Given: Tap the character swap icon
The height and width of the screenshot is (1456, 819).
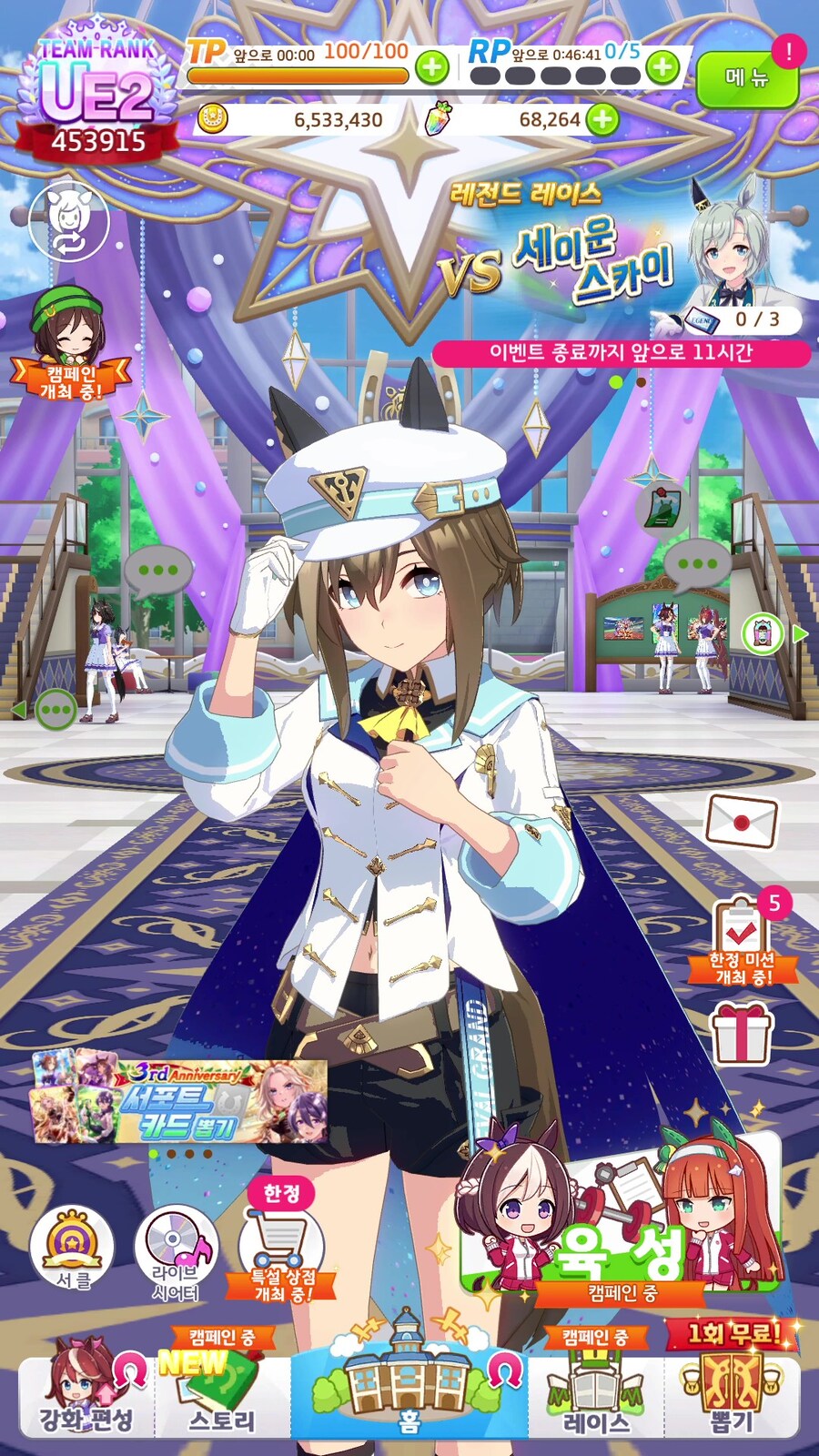Looking at the screenshot, I should 68,221.
